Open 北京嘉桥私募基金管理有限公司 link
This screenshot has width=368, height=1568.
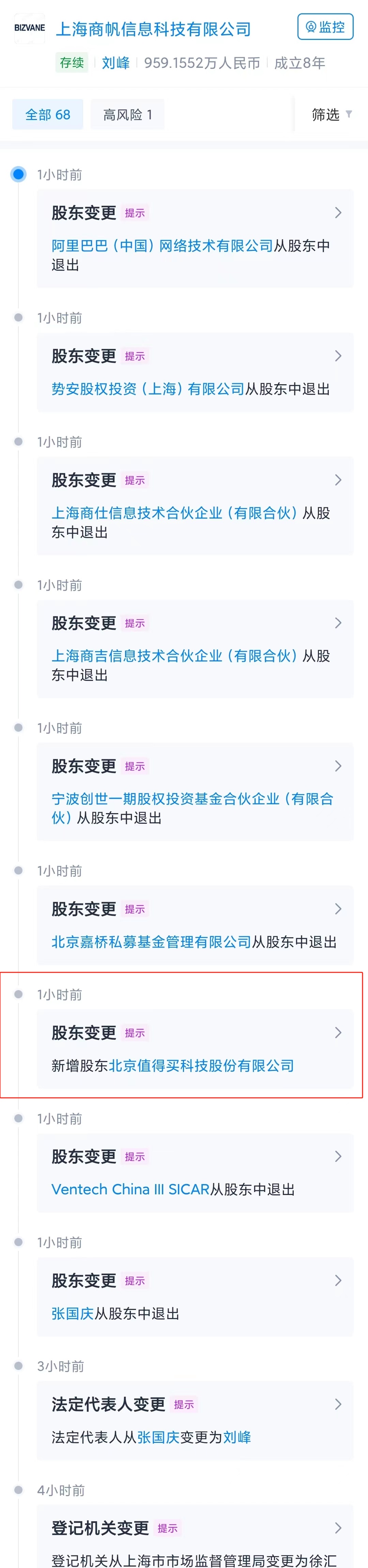(x=151, y=942)
